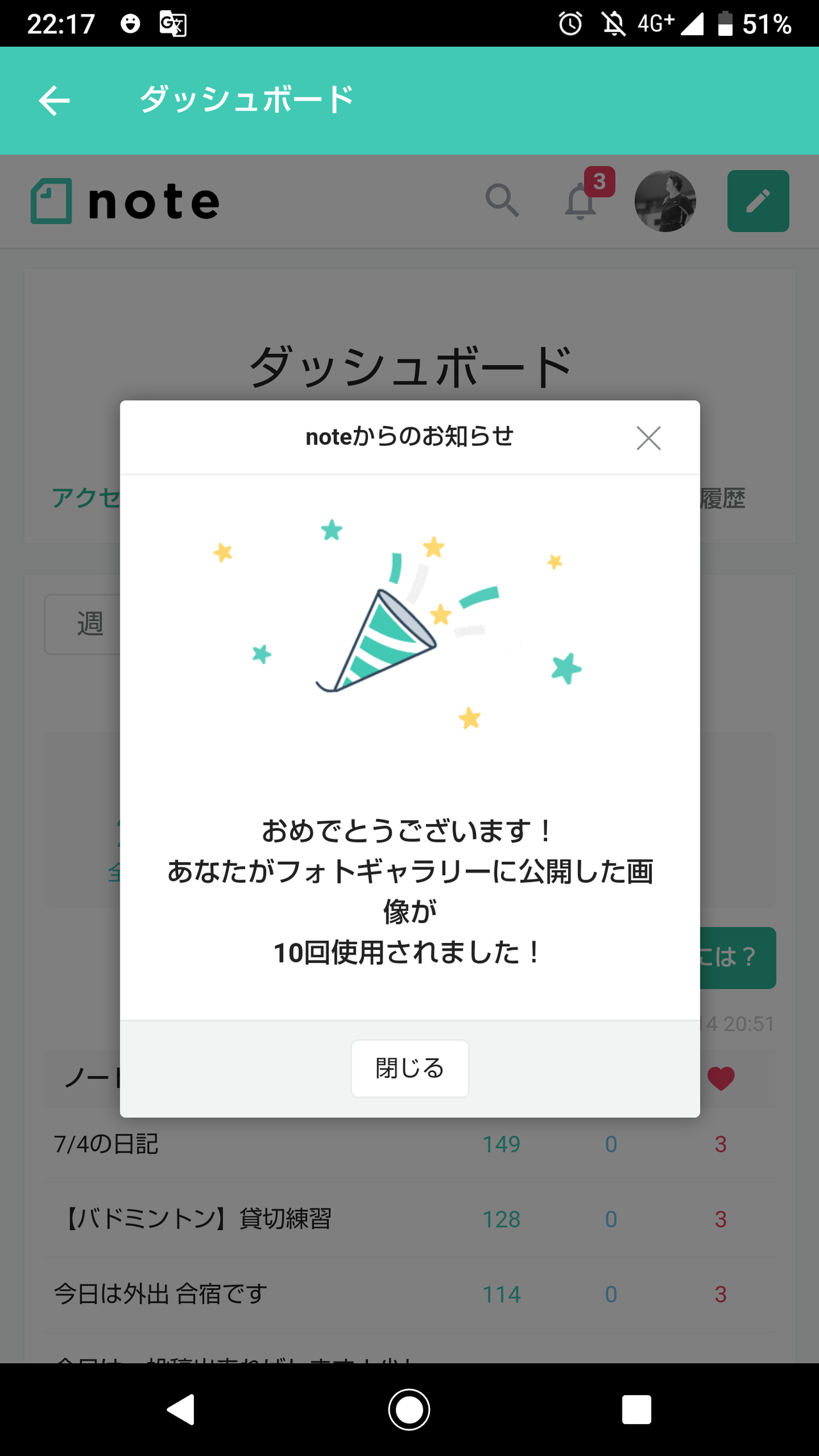The height and width of the screenshot is (1456, 819).
Task: Open the system home screen
Action: [x=409, y=1409]
